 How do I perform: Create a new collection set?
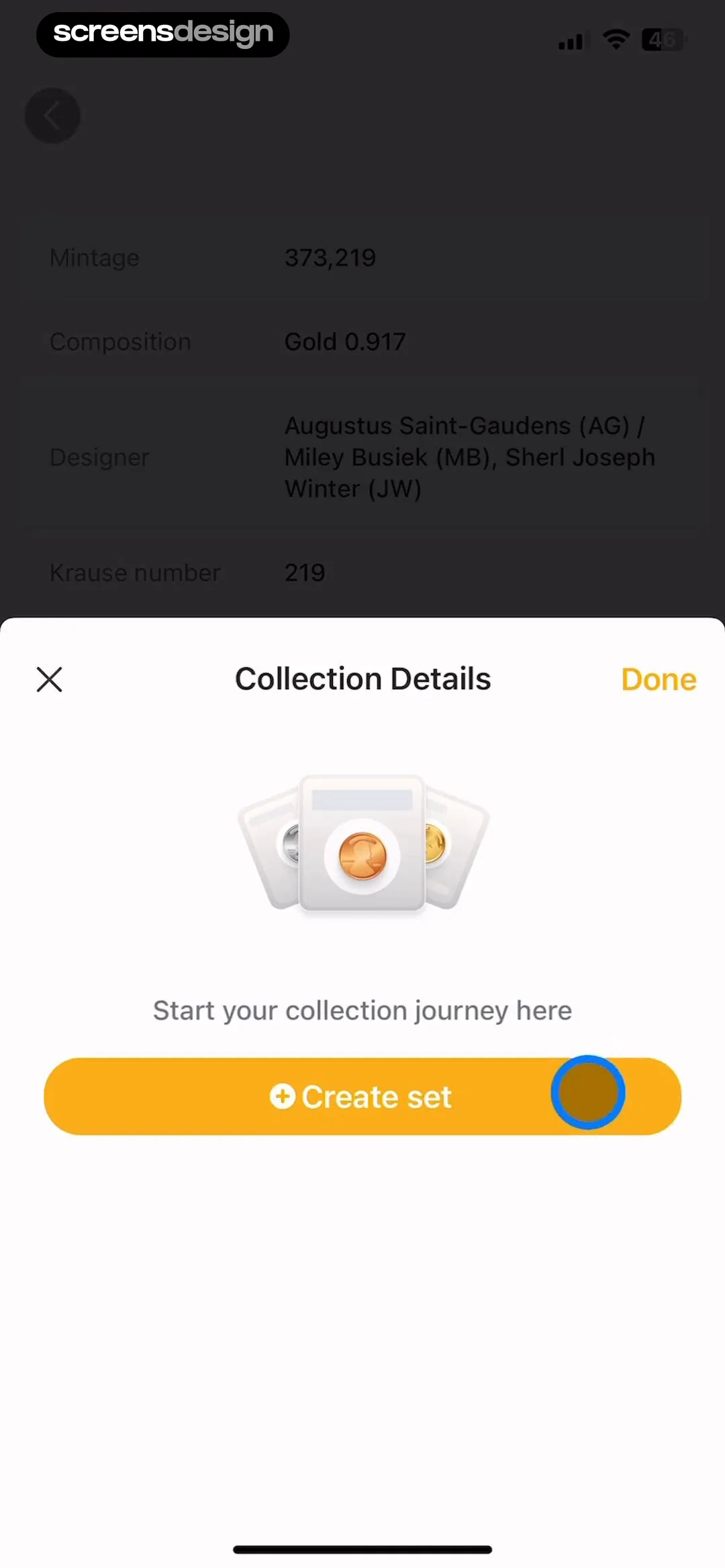(x=362, y=1096)
